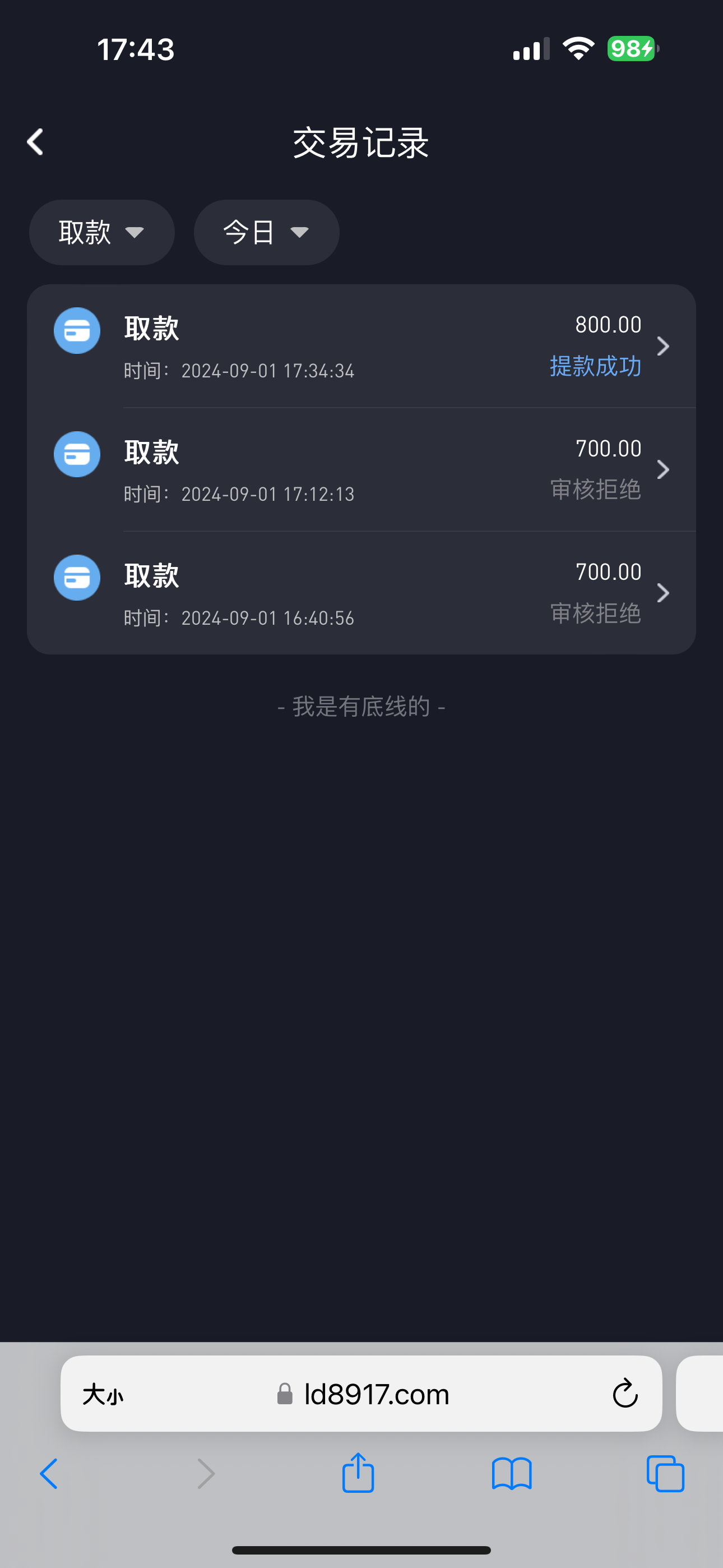723x1568 pixels.
Task: Show all open Safari tabs
Action: click(665, 1474)
